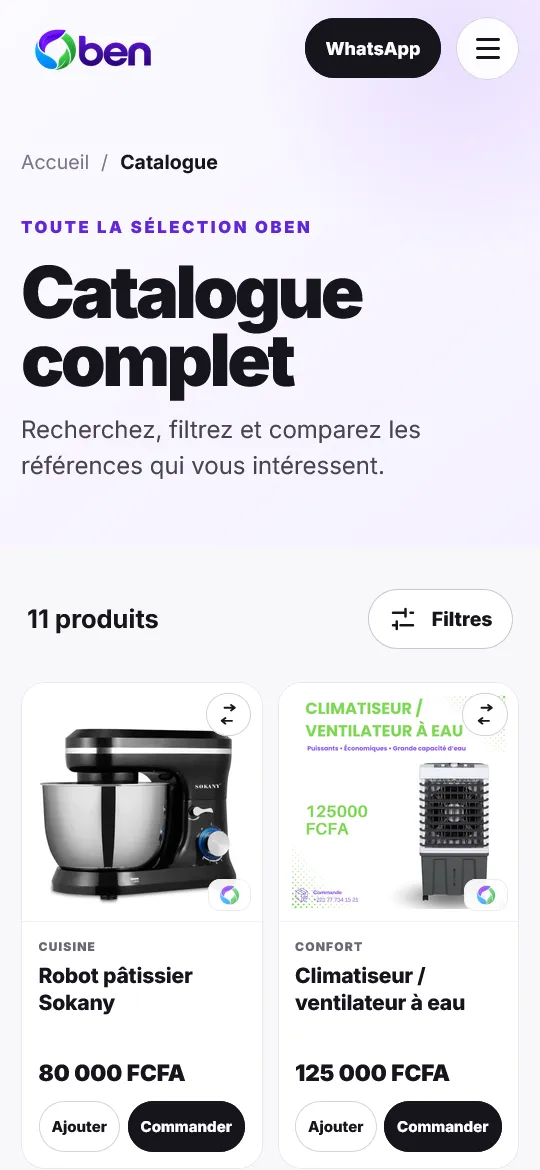Compare the Climatiseur / ventilateur à eau
This screenshot has width=540, height=1170.
485,714
